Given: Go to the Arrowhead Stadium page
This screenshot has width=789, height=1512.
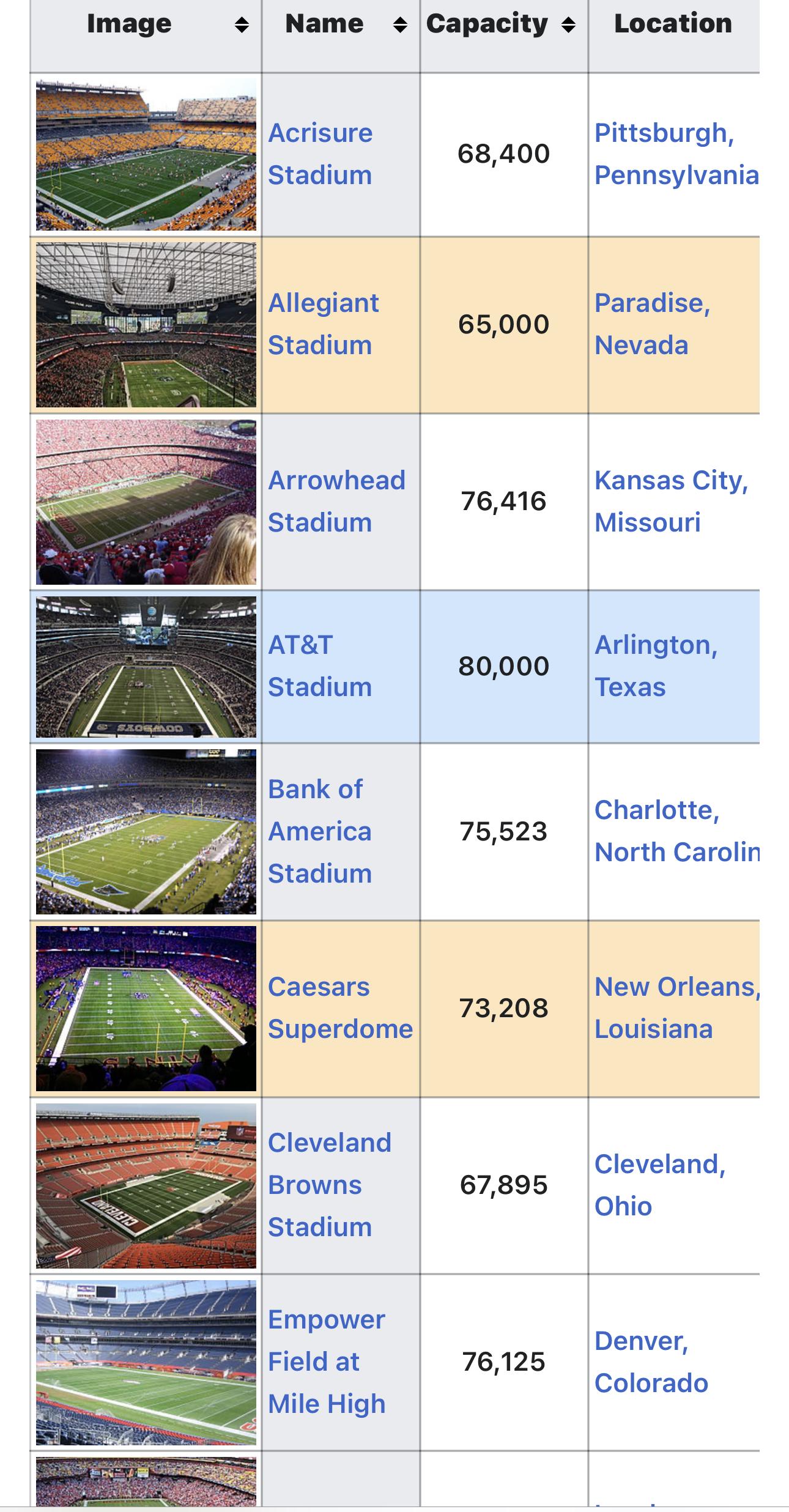Looking at the screenshot, I should tap(337, 502).
